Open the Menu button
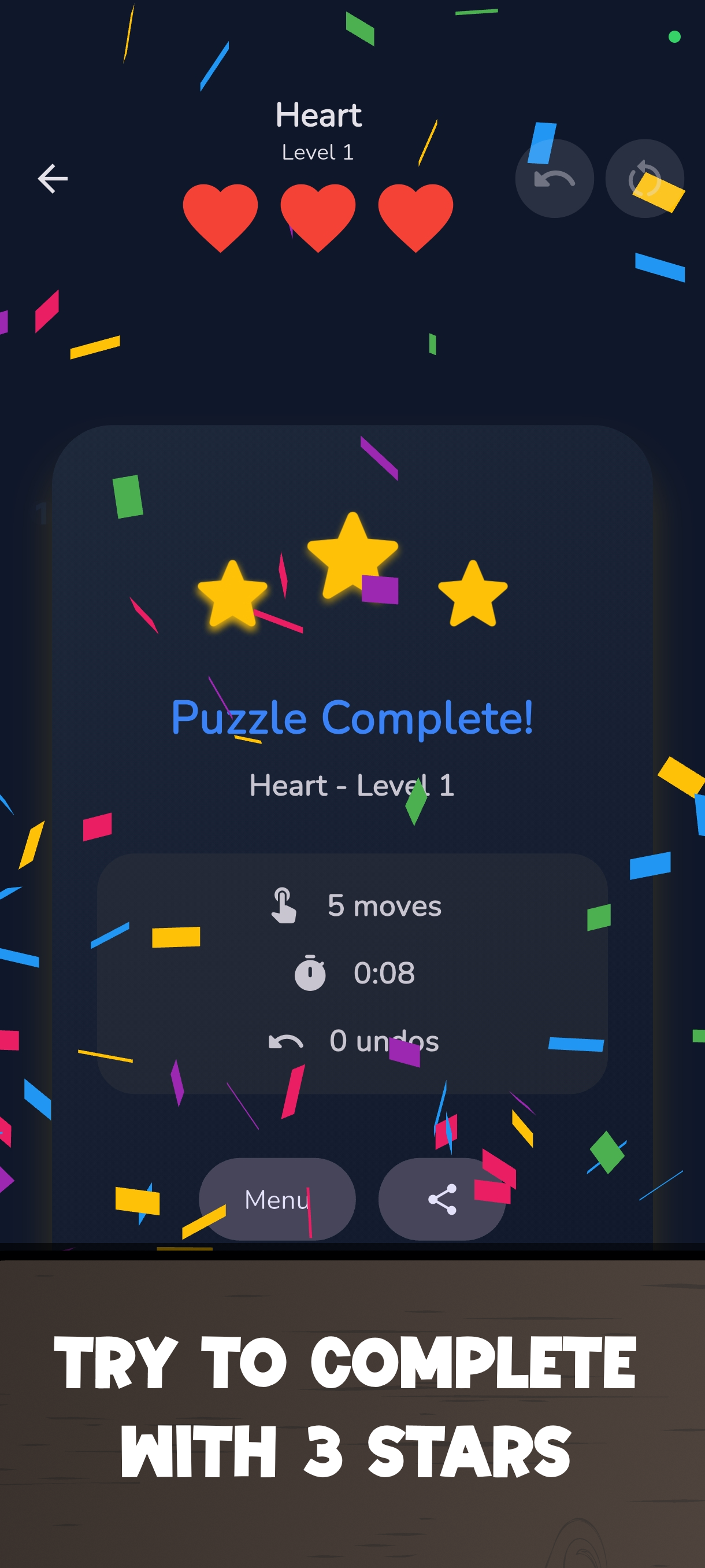Screen dimensions: 705x1568 tap(277, 1199)
